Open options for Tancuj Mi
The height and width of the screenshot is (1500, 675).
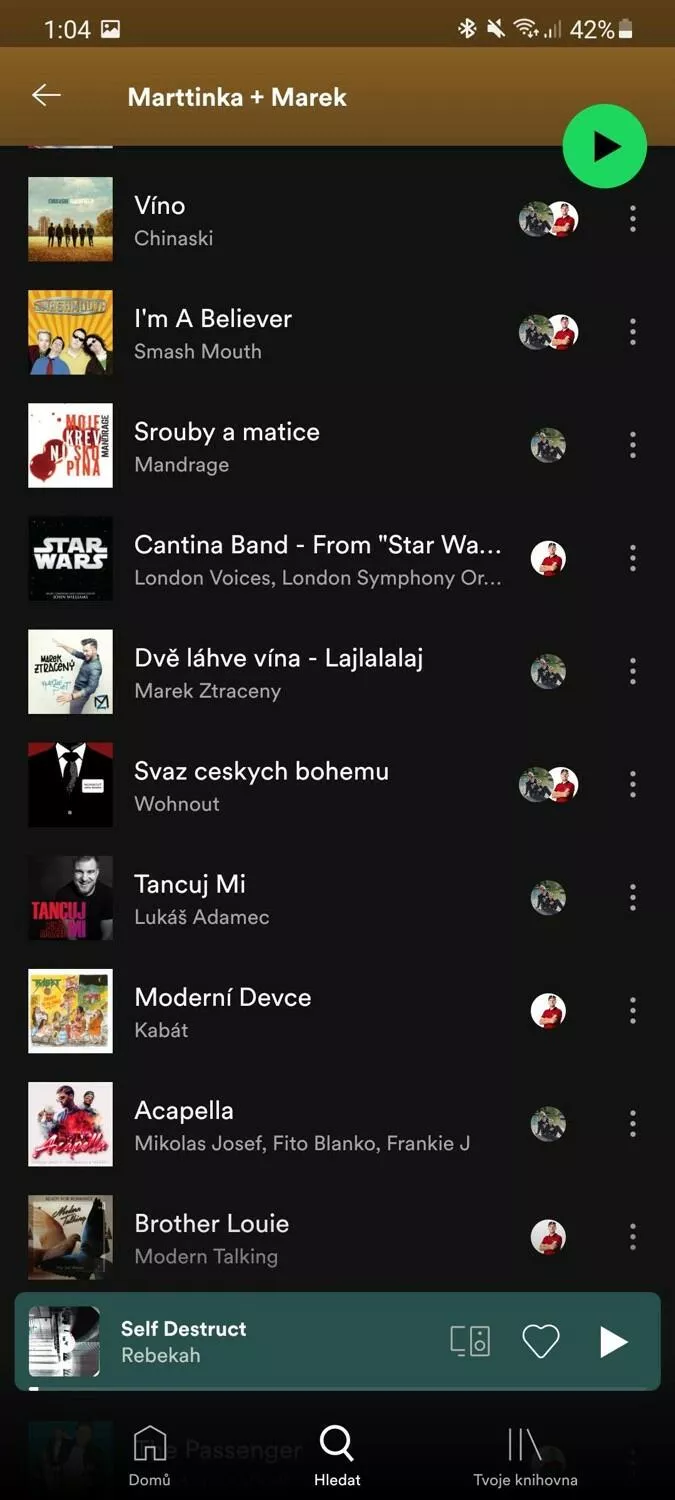point(632,897)
